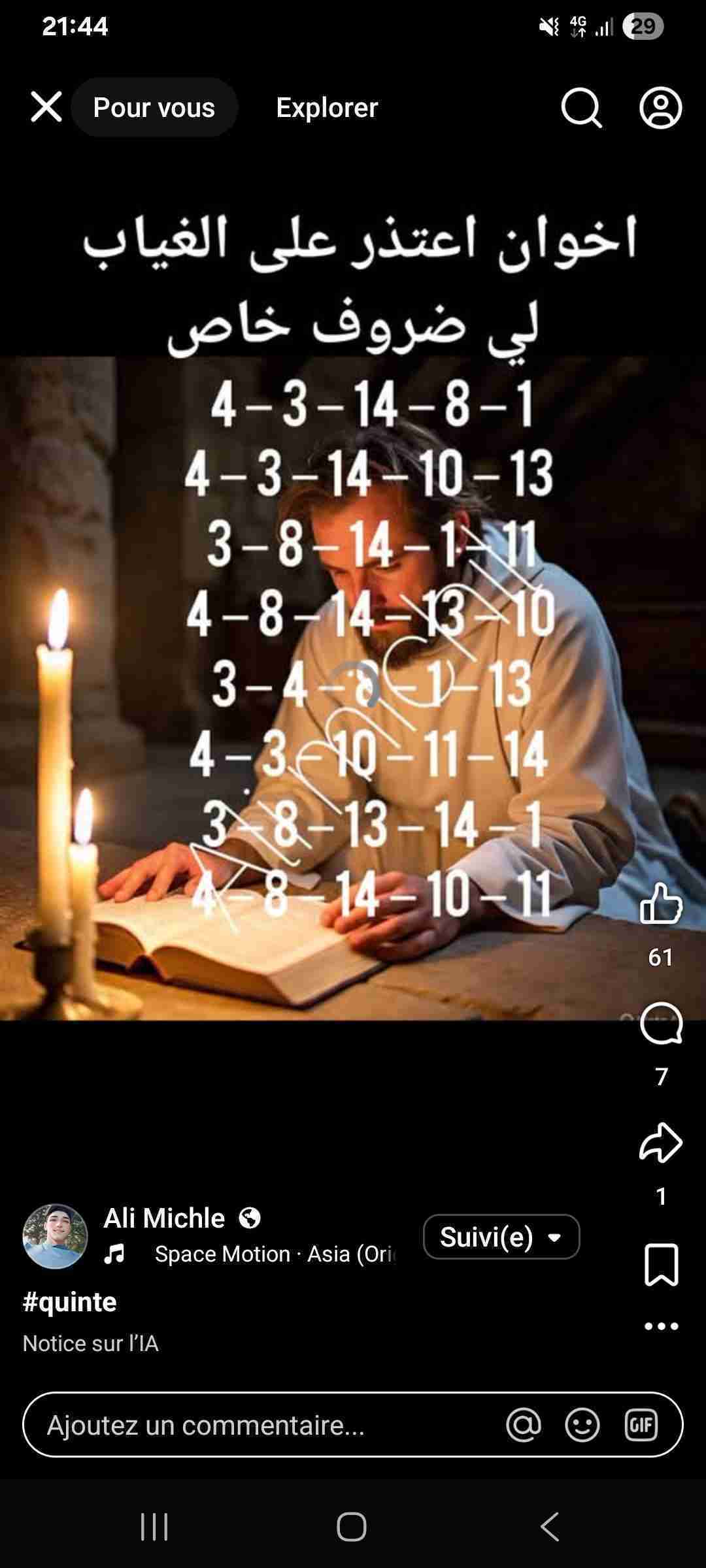This screenshot has height=1568, width=706.
Task: Save this reel with the bookmark icon
Action: pyautogui.click(x=660, y=1265)
